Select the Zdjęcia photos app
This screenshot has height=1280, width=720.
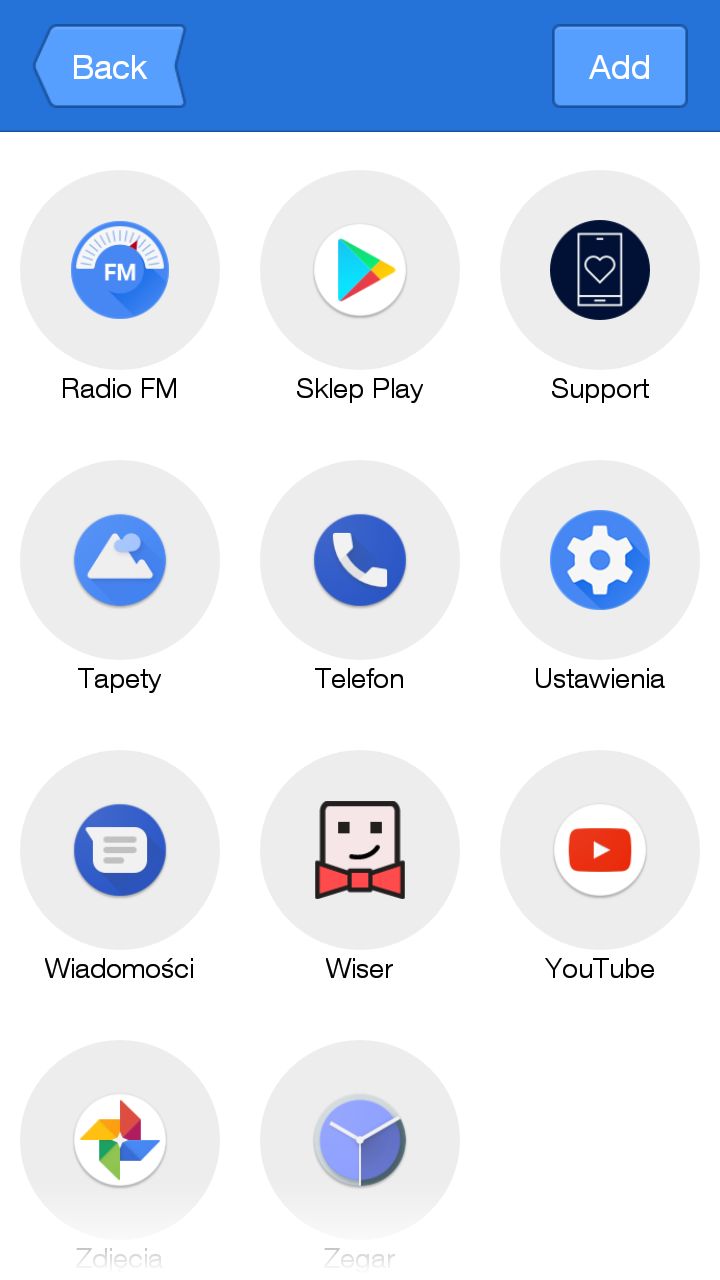[x=120, y=1141]
